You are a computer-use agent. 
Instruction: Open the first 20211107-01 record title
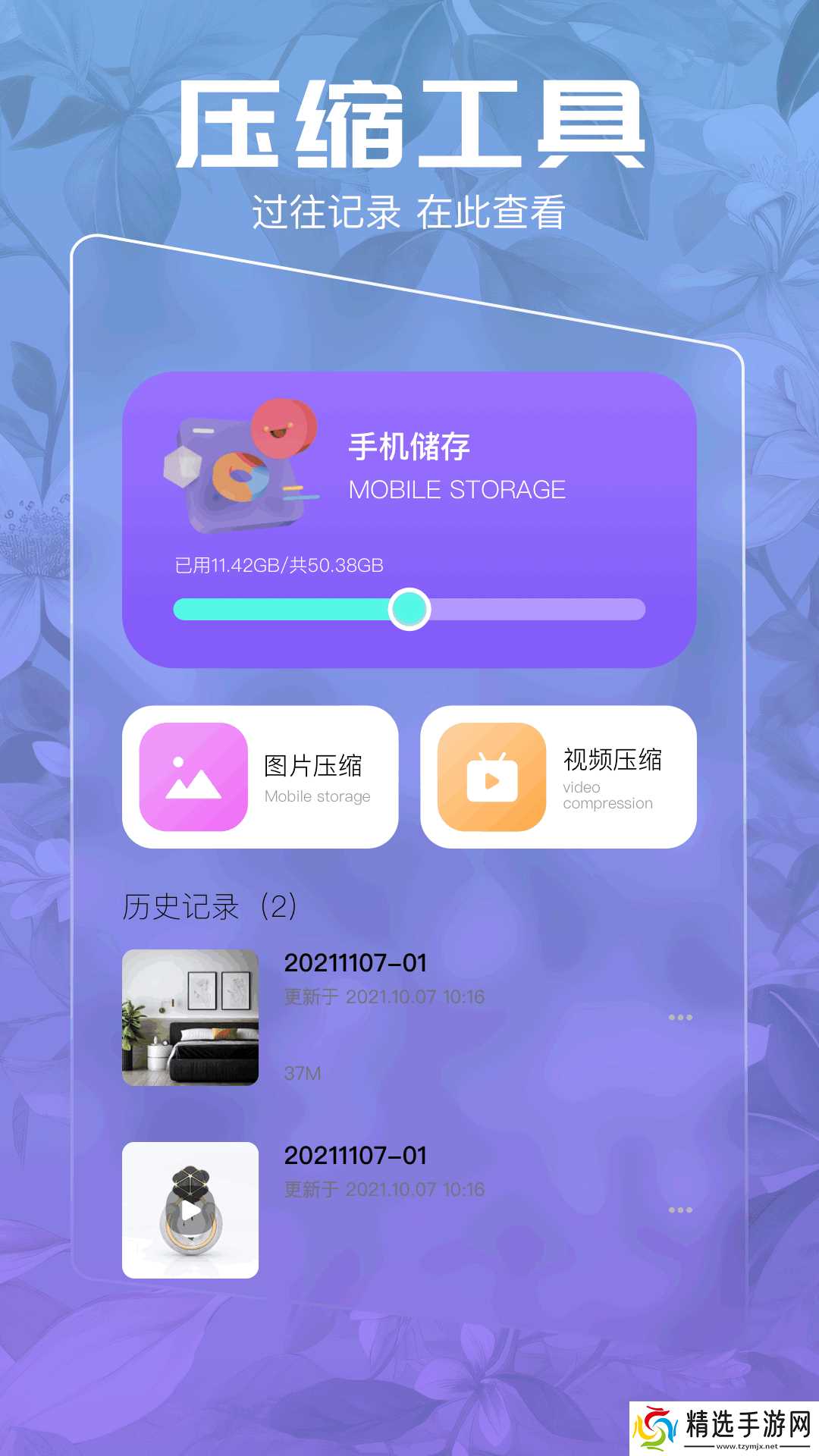tap(356, 963)
